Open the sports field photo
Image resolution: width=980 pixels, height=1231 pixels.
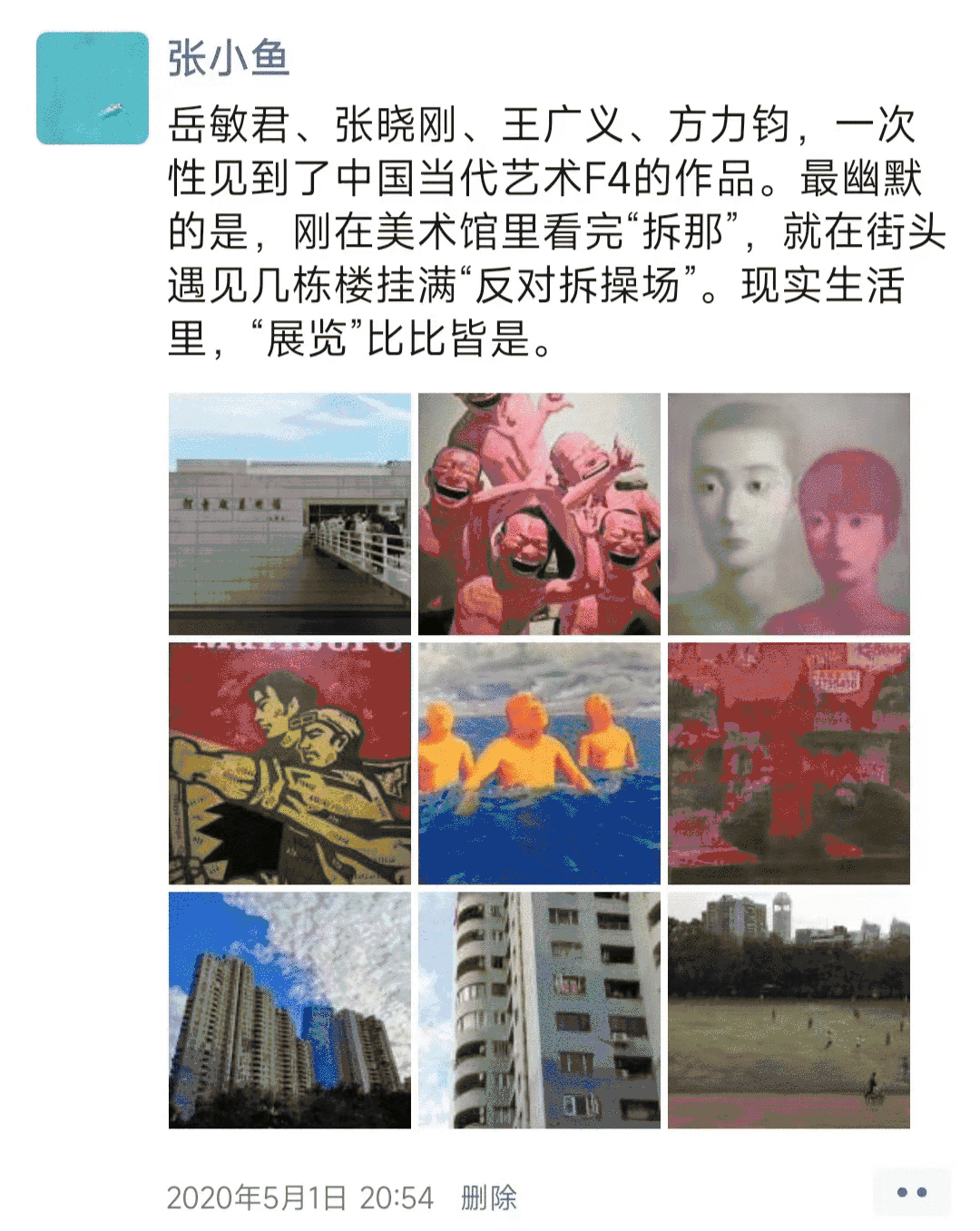789,1010
